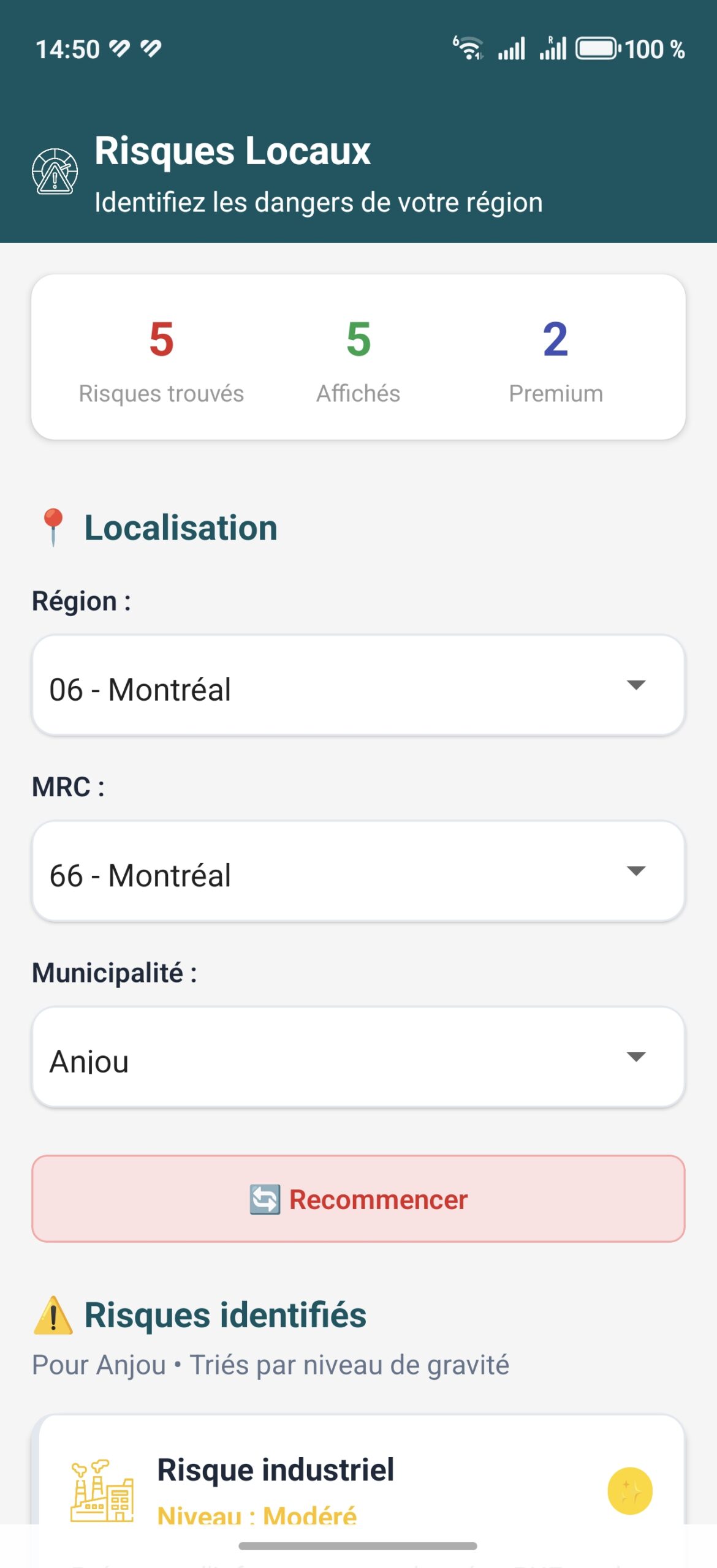Tap the yellow premium sparkle icon on Risque industriel
Image resolution: width=717 pixels, height=1568 pixels.
[629, 1491]
